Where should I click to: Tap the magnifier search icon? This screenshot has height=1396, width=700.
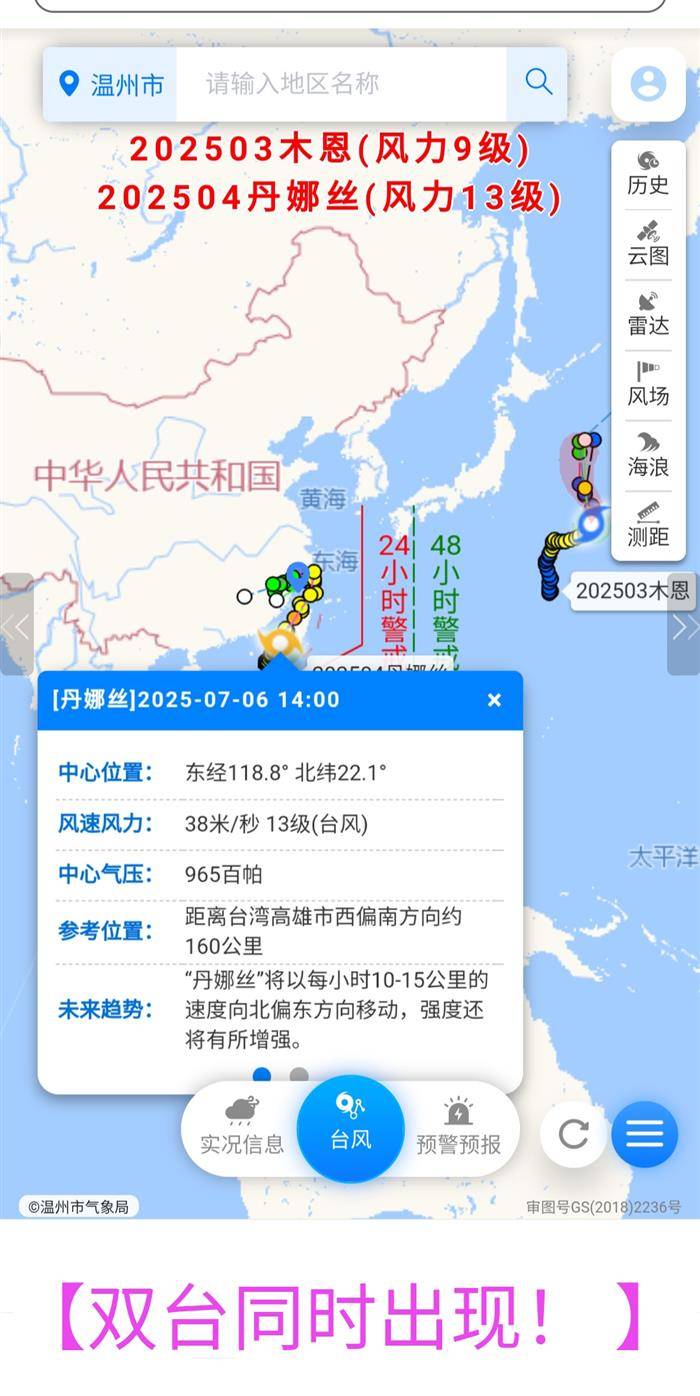[x=538, y=83]
